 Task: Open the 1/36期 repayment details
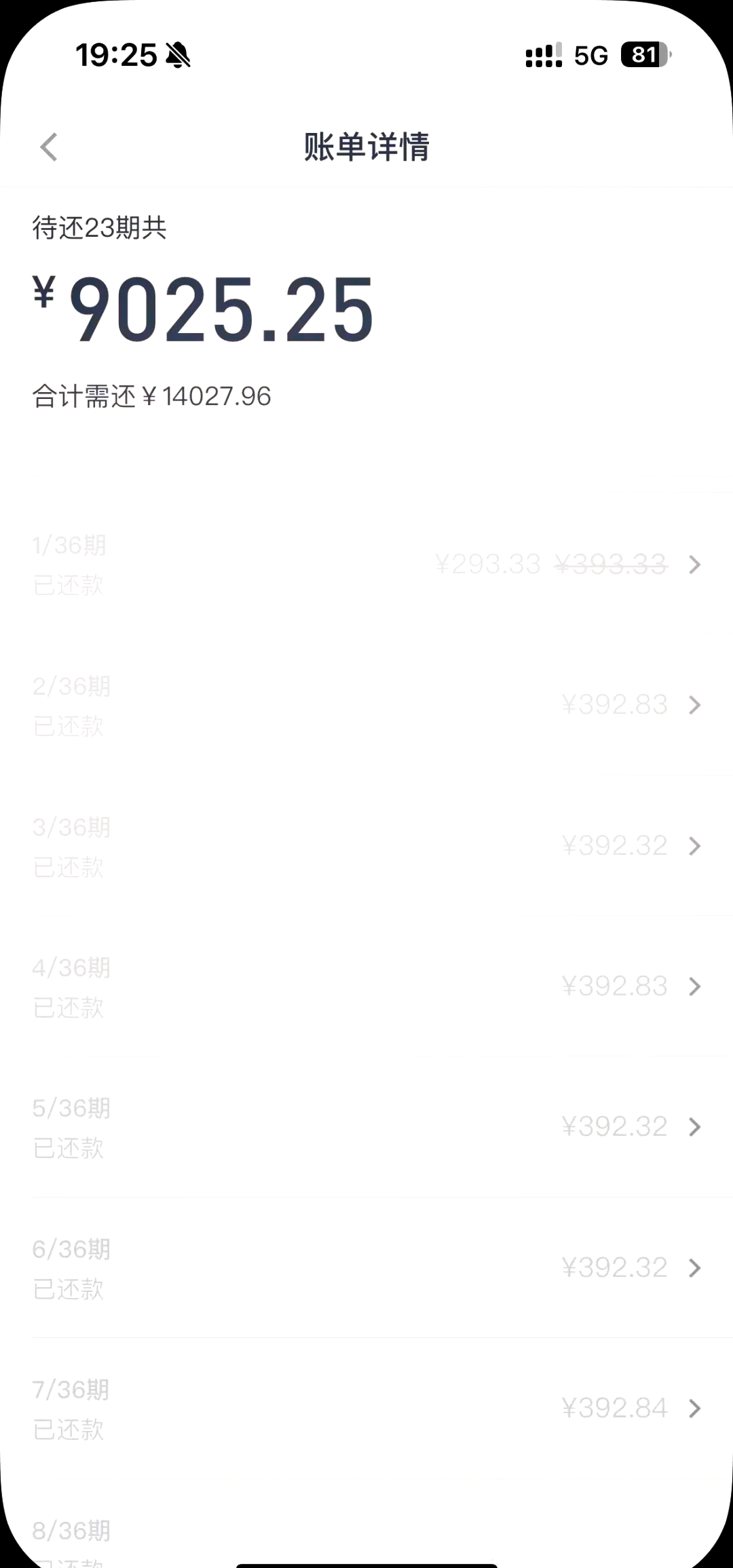[x=366, y=565]
